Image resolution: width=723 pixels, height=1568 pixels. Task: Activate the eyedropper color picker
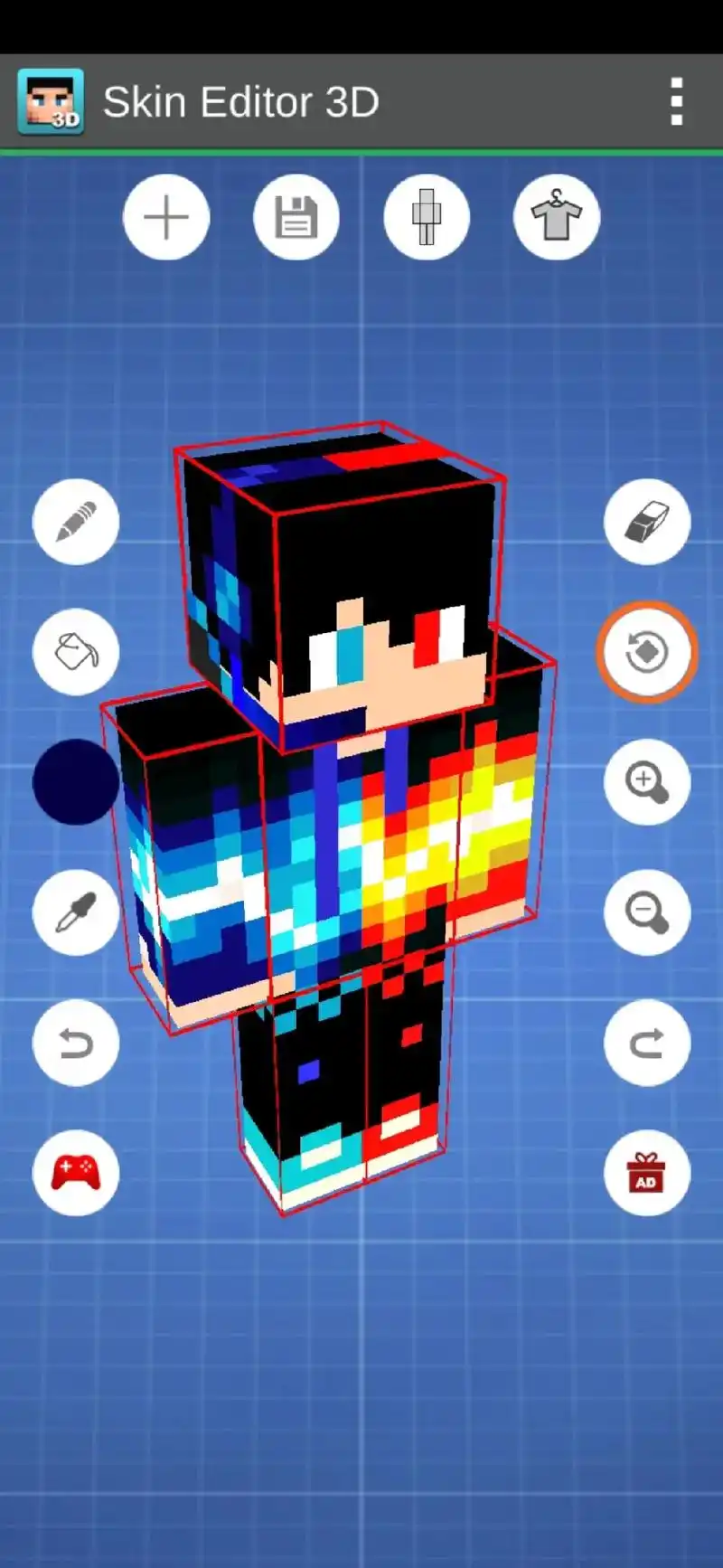click(x=76, y=912)
